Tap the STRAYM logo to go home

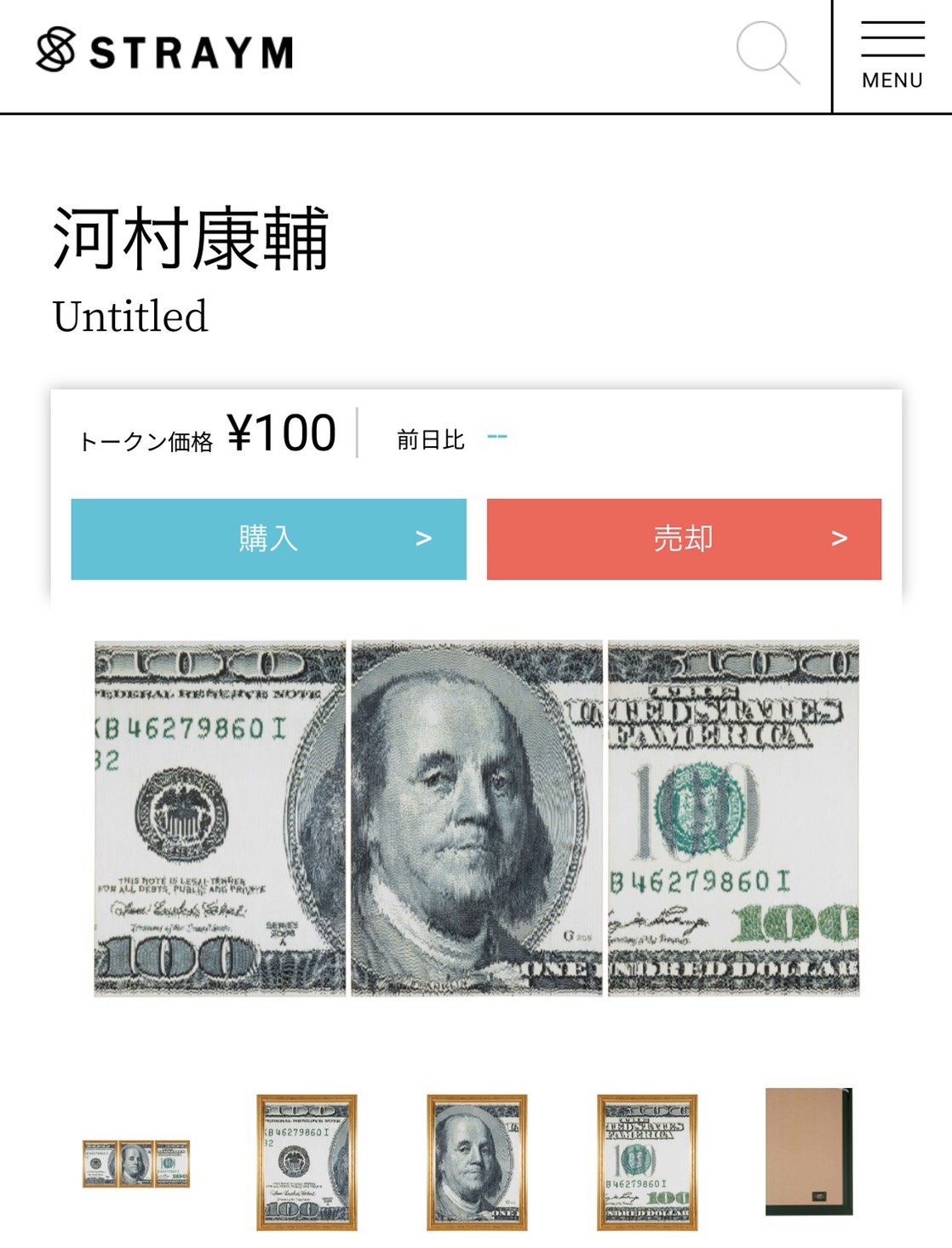pyautogui.click(x=165, y=51)
